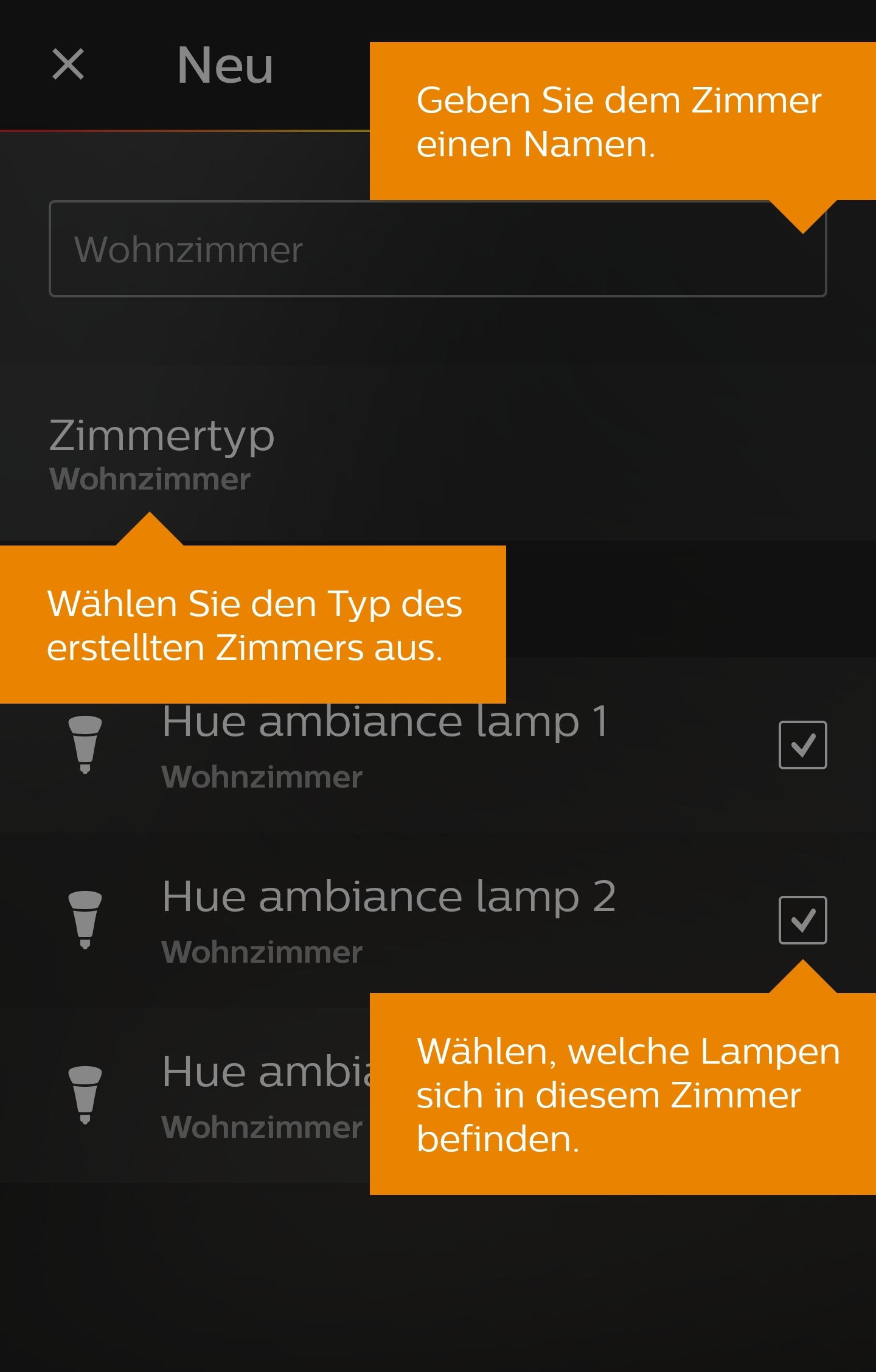Close the new room screen
Image resolution: width=876 pixels, height=1372 pixels.
68,64
